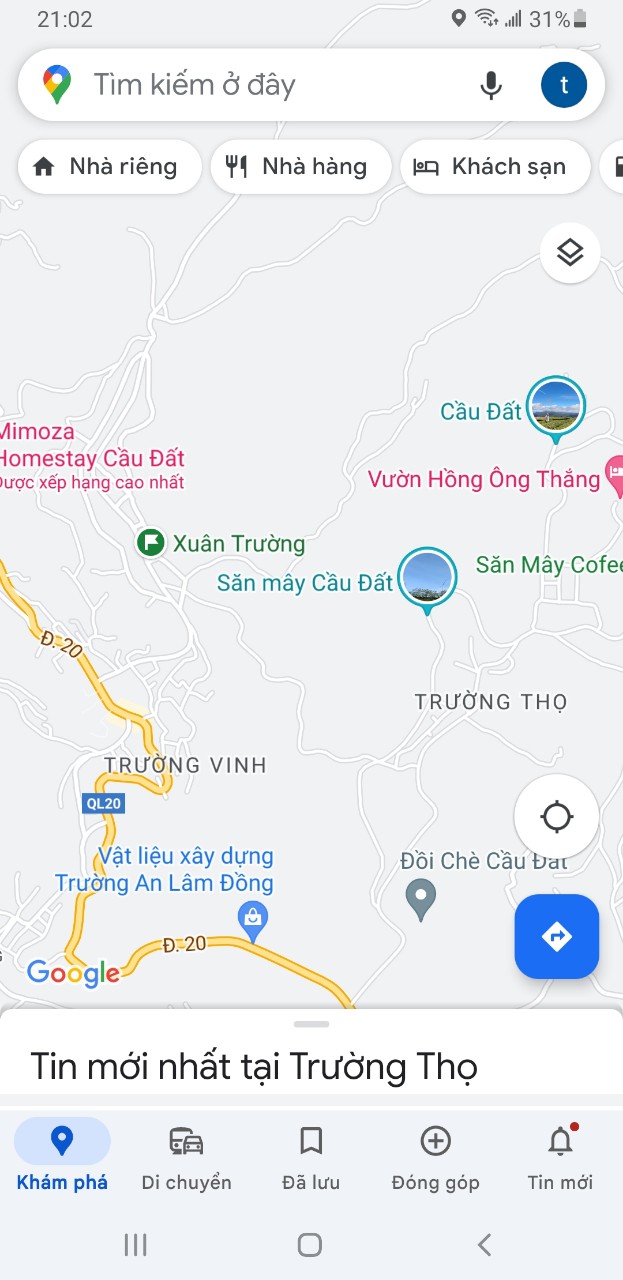Open Vườn Hồng Ông Thắng pin

616,477
